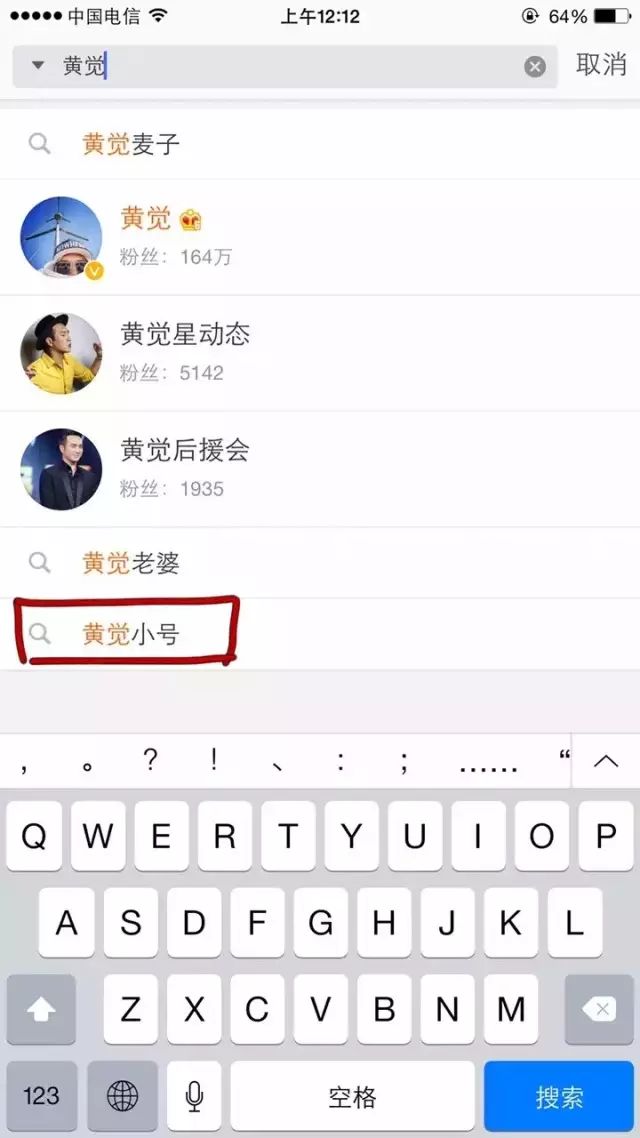Screen dimensions: 640x1138
Task: Open the 黄觉星动态 account
Action: pyautogui.click(x=320, y=353)
